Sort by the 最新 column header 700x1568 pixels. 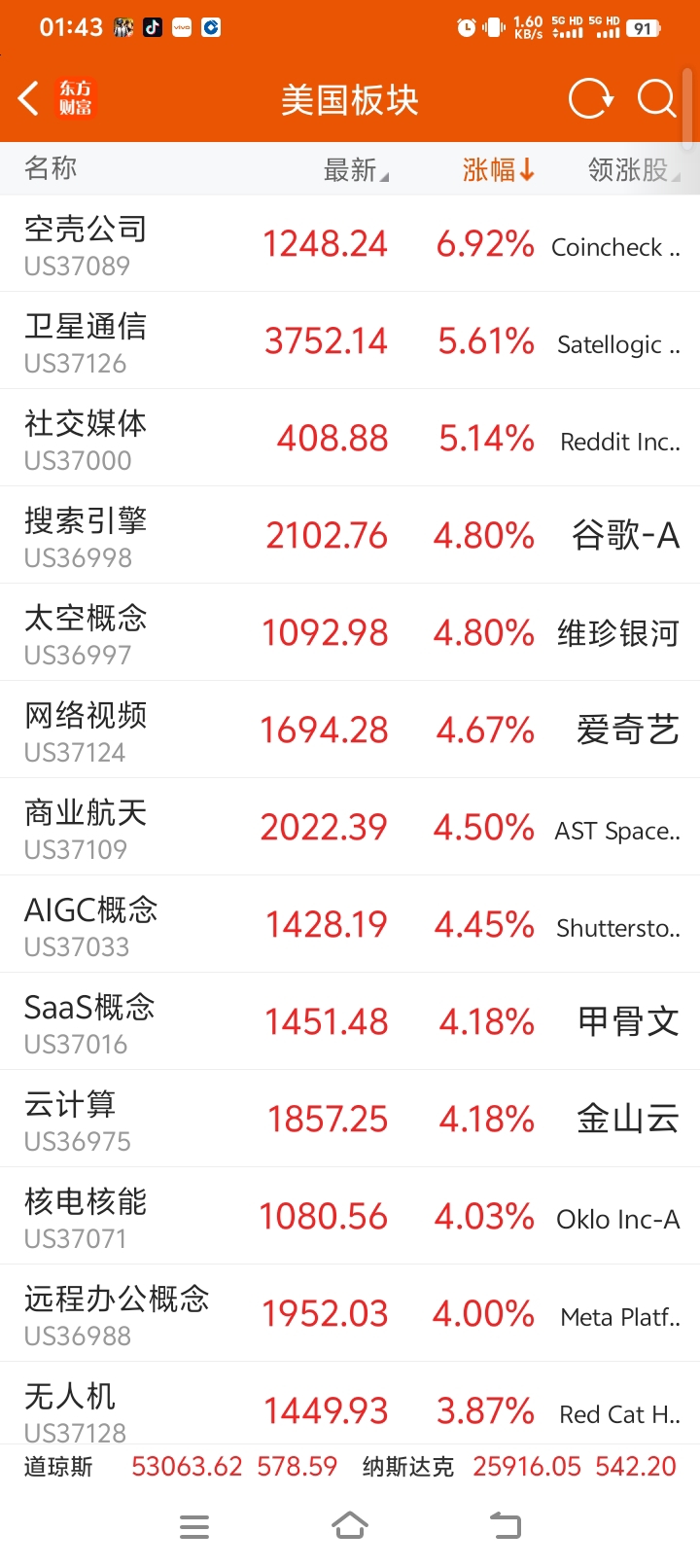[356, 170]
